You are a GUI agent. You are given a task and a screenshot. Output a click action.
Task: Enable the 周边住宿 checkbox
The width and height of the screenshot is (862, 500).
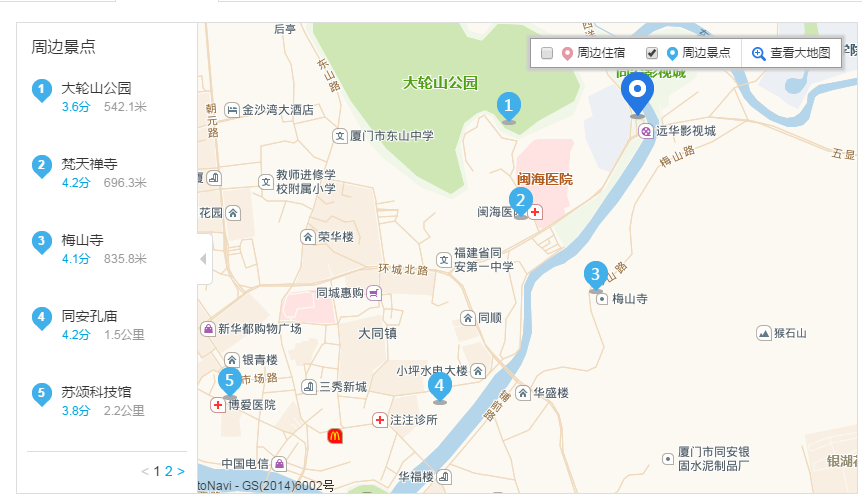[x=547, y=53]
